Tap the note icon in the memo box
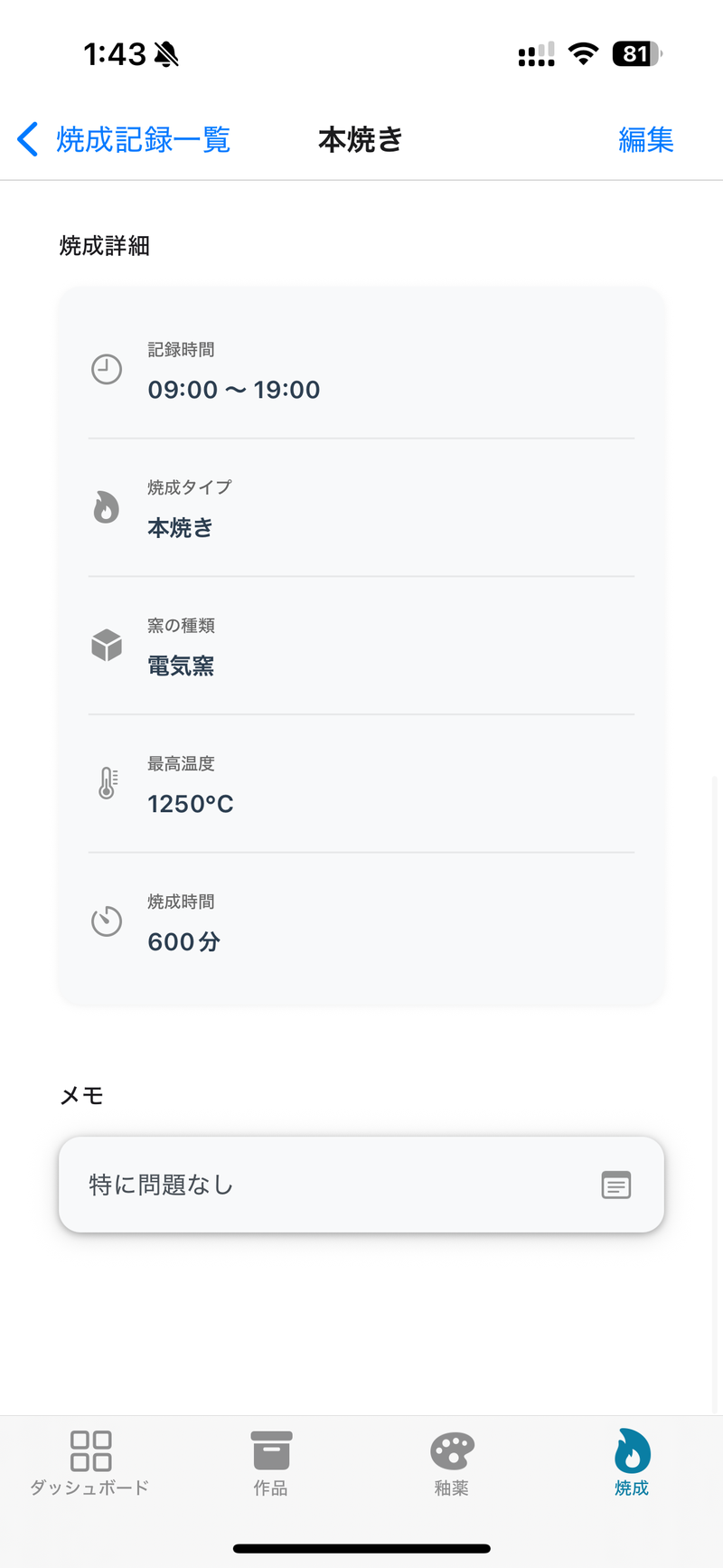Image resolution: width=723 pixels, height=1568 pixels. tap(615, 1185)
